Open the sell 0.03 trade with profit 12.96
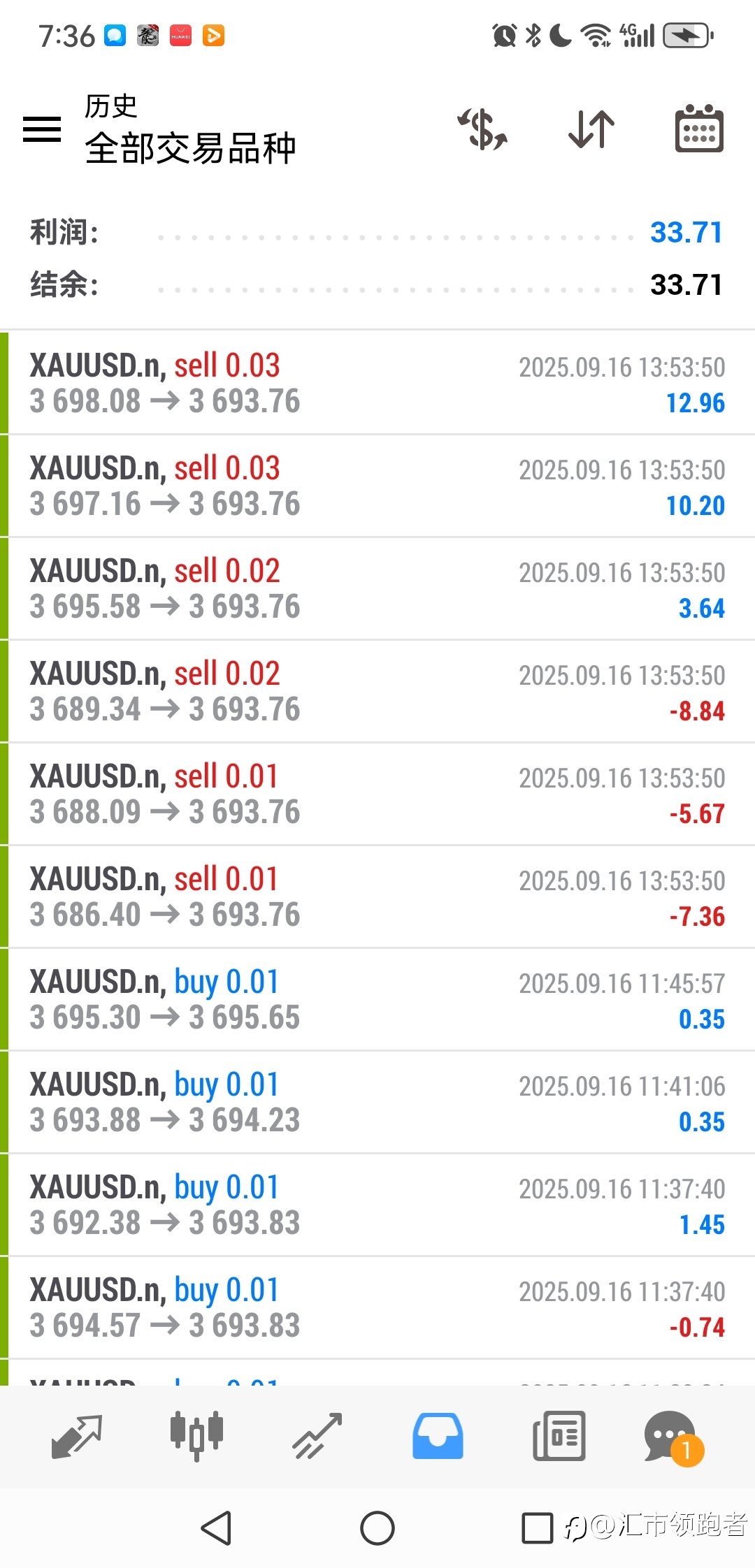This screenshot has width=755, height=1568. (x=377, y=383)
